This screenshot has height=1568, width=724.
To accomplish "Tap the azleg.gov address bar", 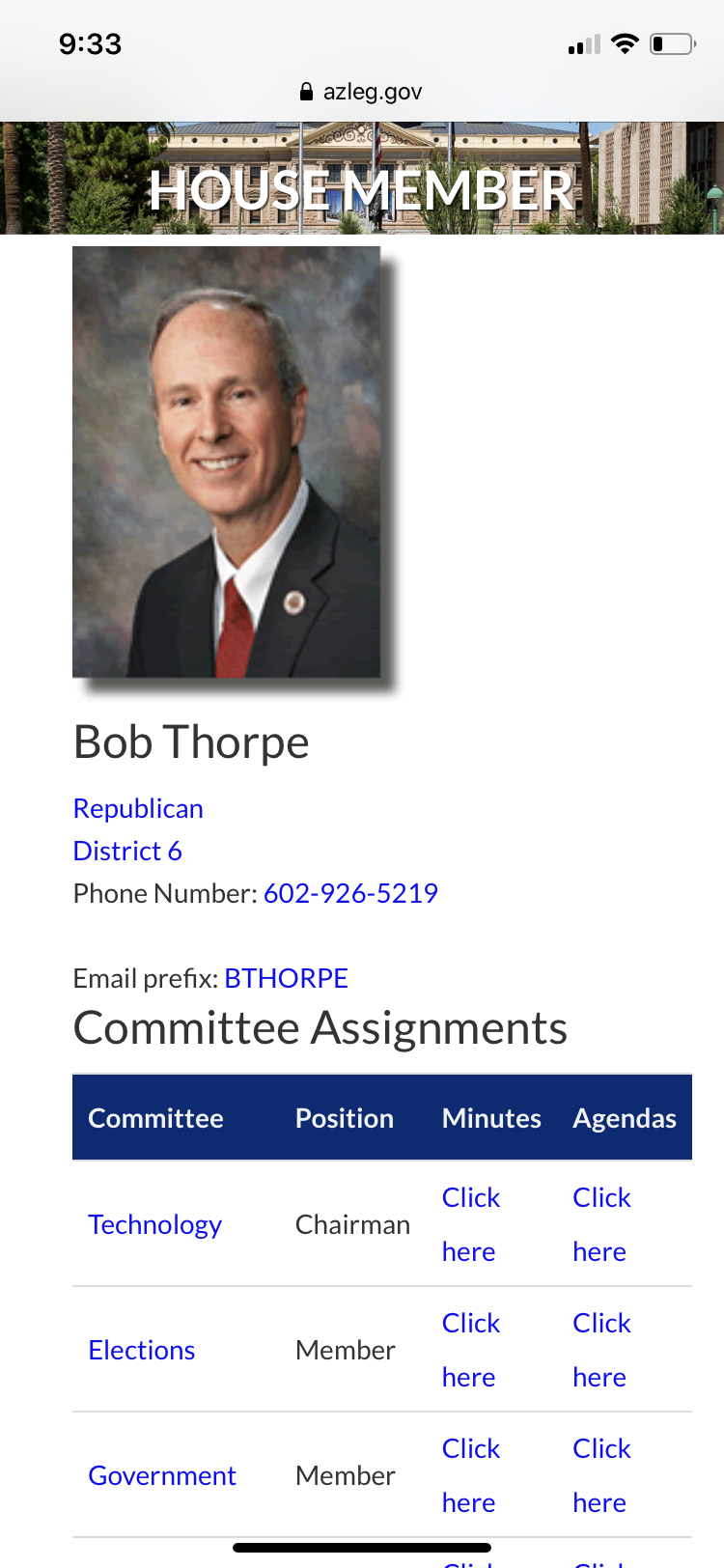I will click(361, 92).
